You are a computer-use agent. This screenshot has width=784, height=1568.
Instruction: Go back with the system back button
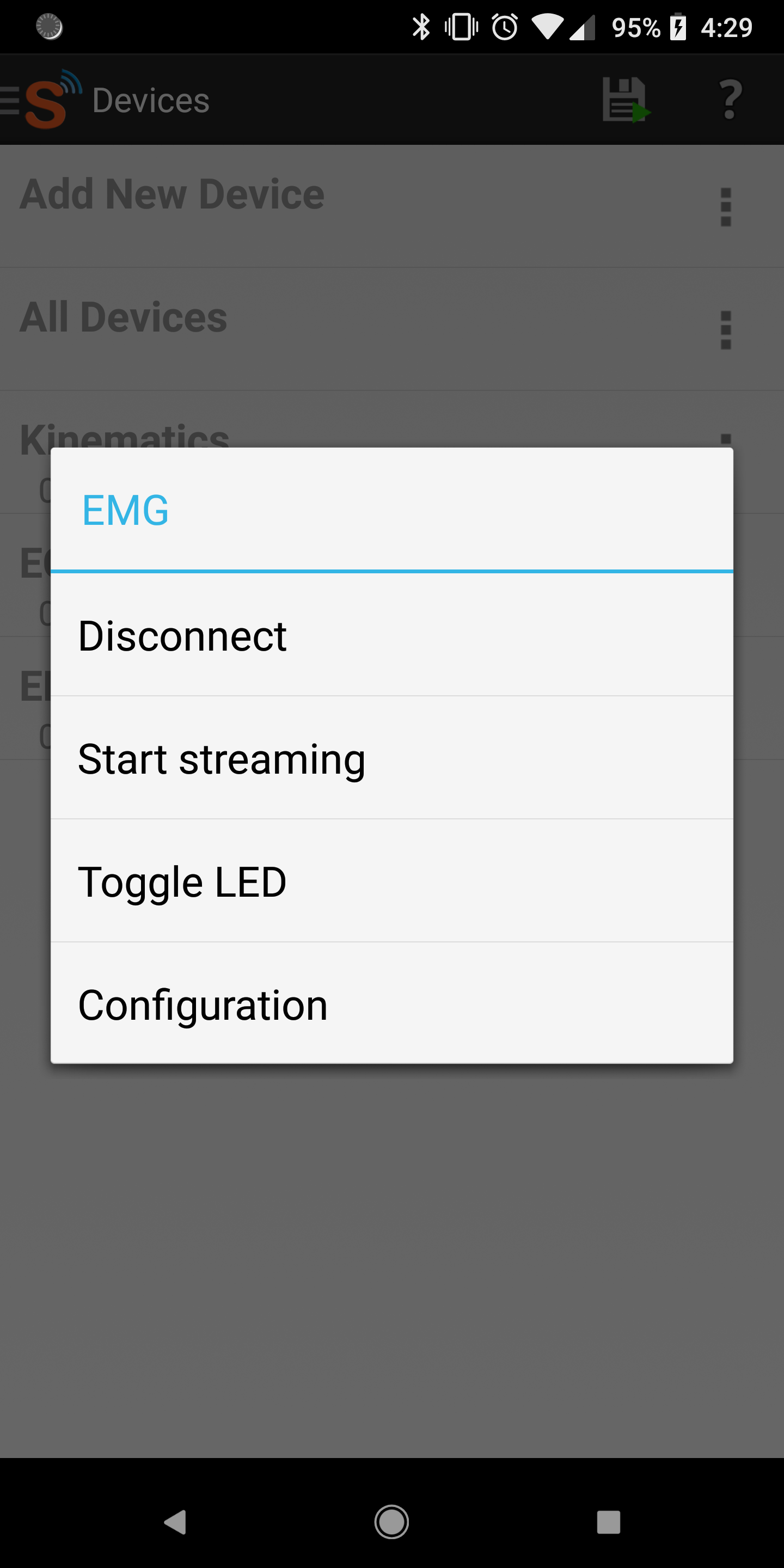[175, 1522]
